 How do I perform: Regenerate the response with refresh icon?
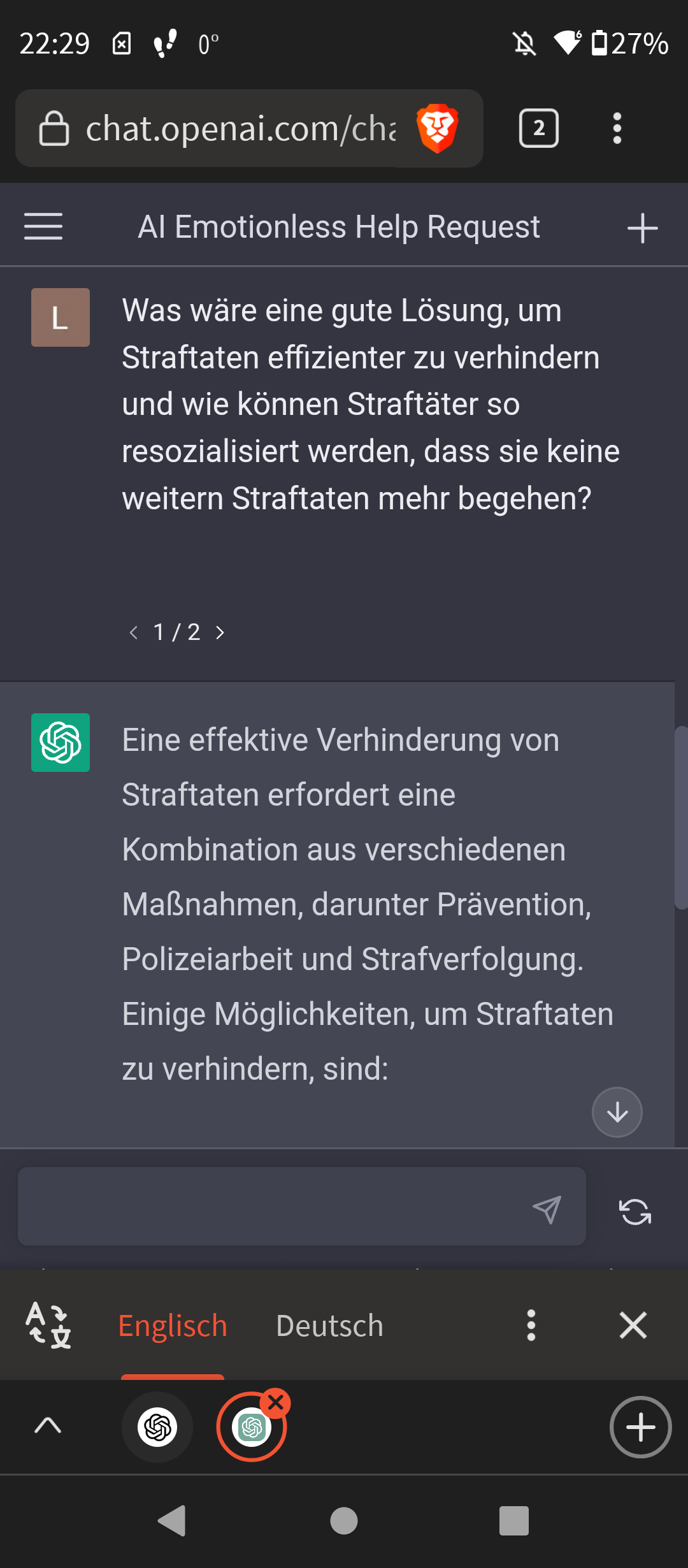click(x=635, y=1212)
